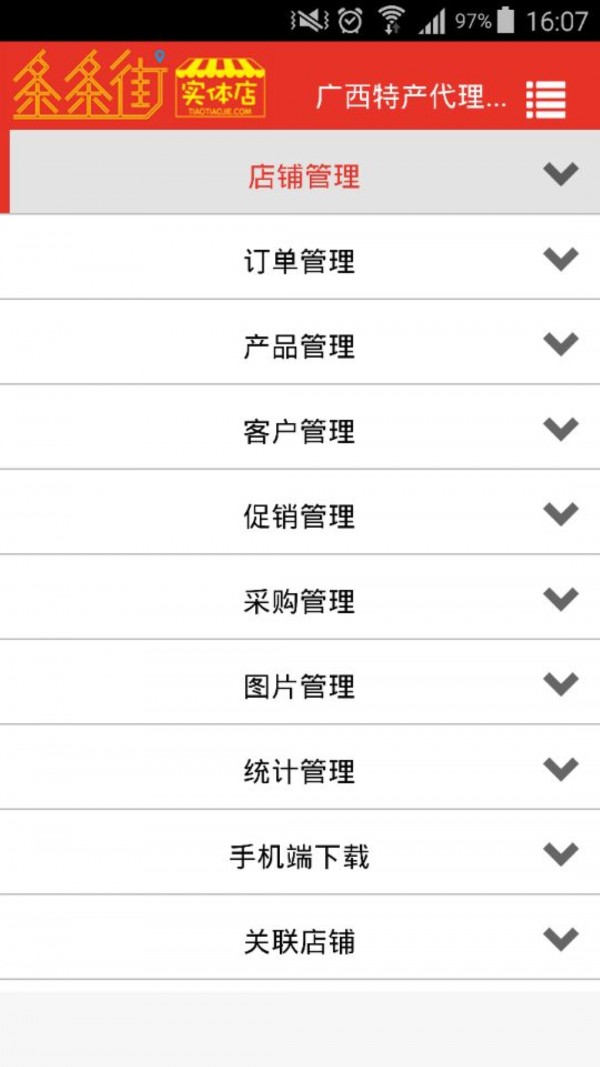Expand the 关联店铺 section
600x1067 pixels.
(300, 938)
